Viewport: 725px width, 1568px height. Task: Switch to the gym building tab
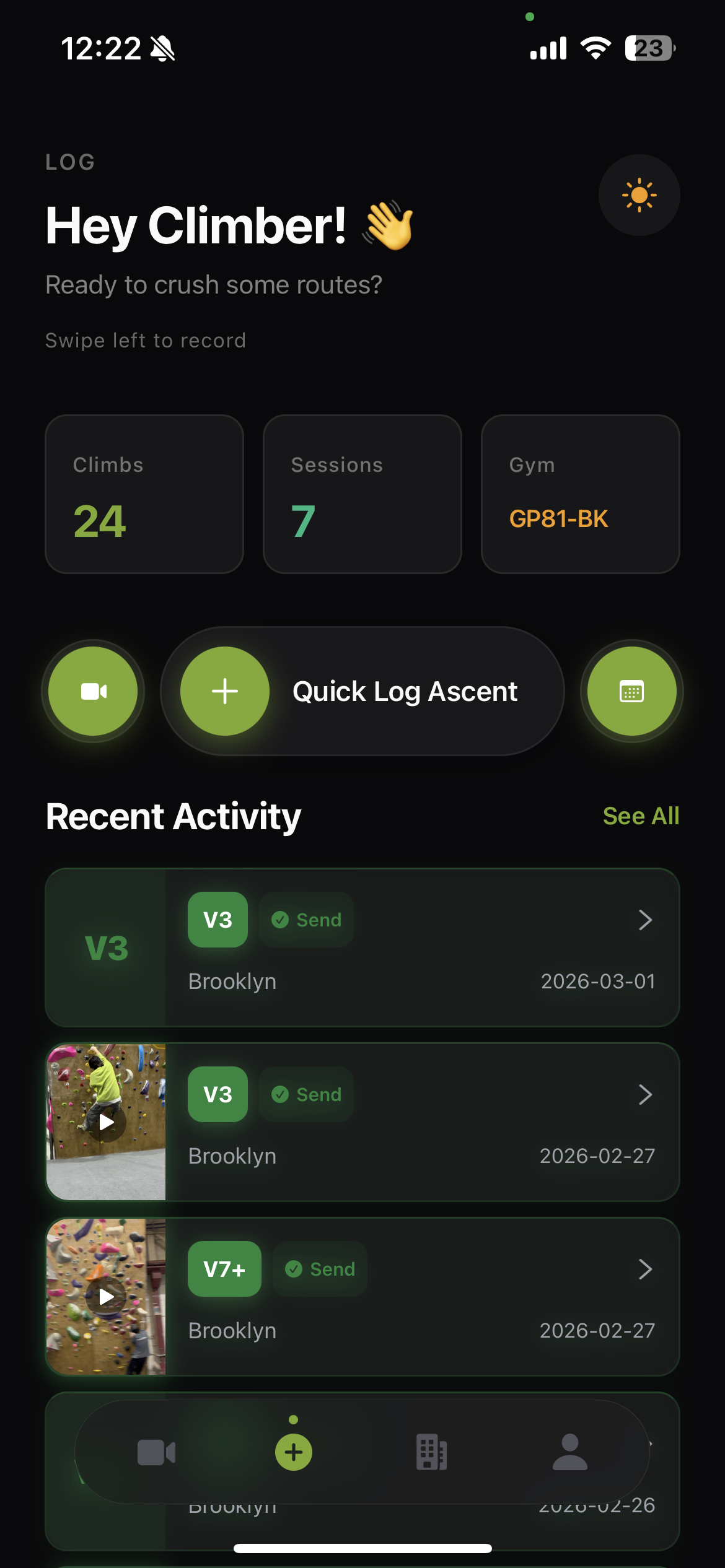click(x=432, y=1452)
